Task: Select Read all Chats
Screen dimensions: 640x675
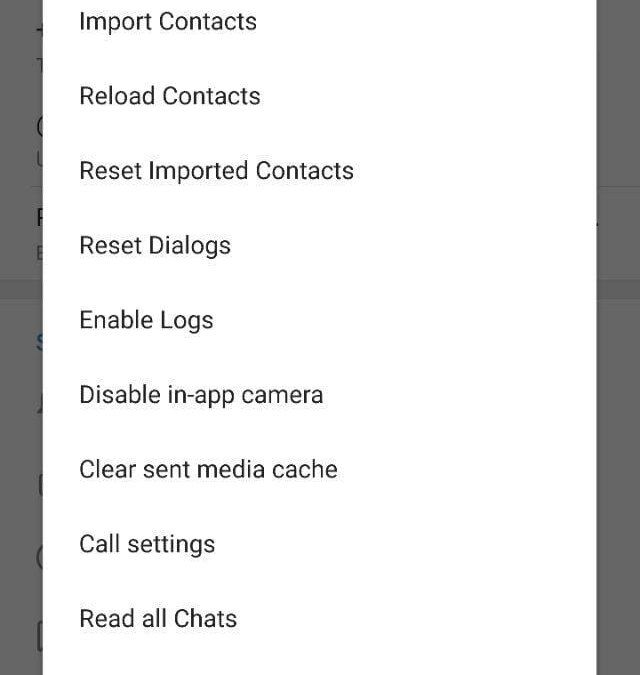Action: (x=158, y=619)
